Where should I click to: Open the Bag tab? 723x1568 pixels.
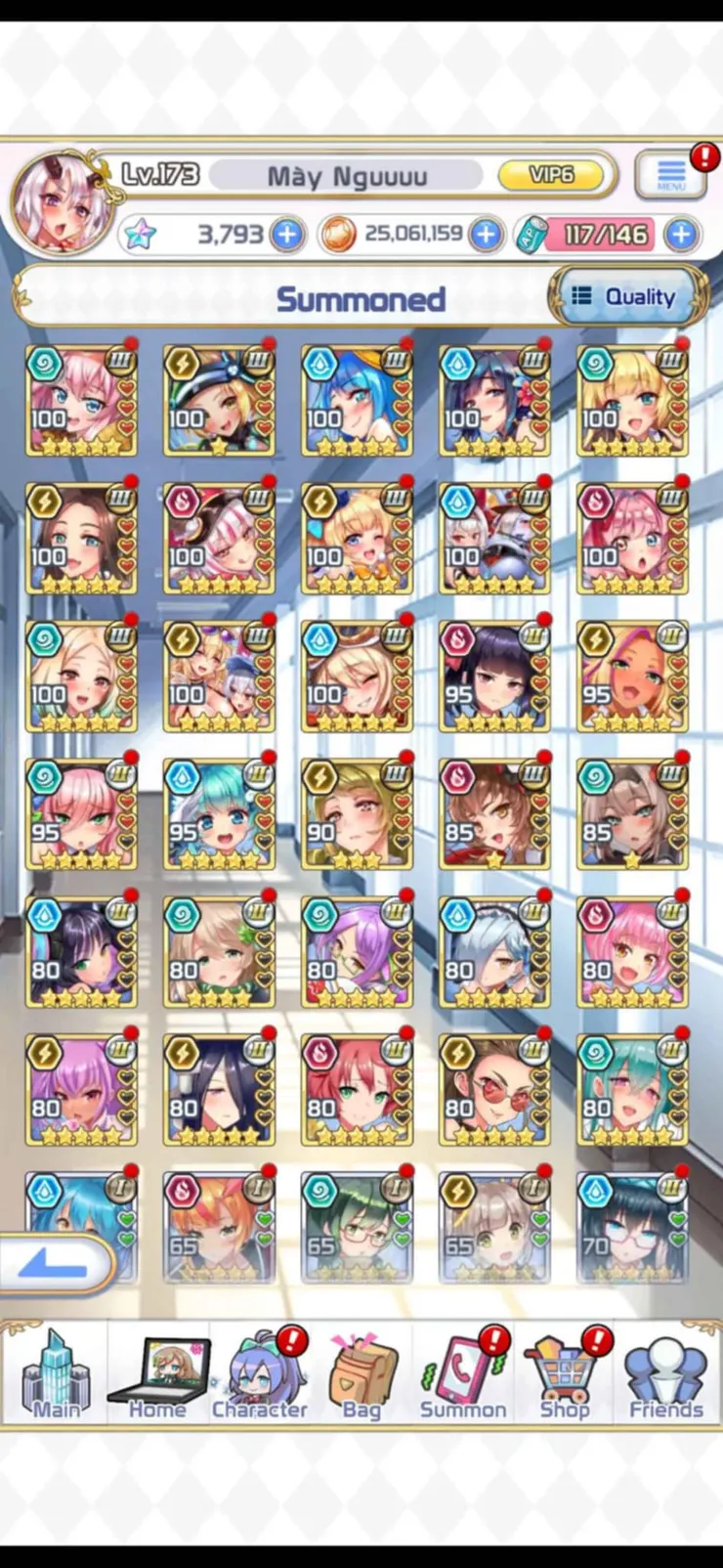pos(361,1375)
